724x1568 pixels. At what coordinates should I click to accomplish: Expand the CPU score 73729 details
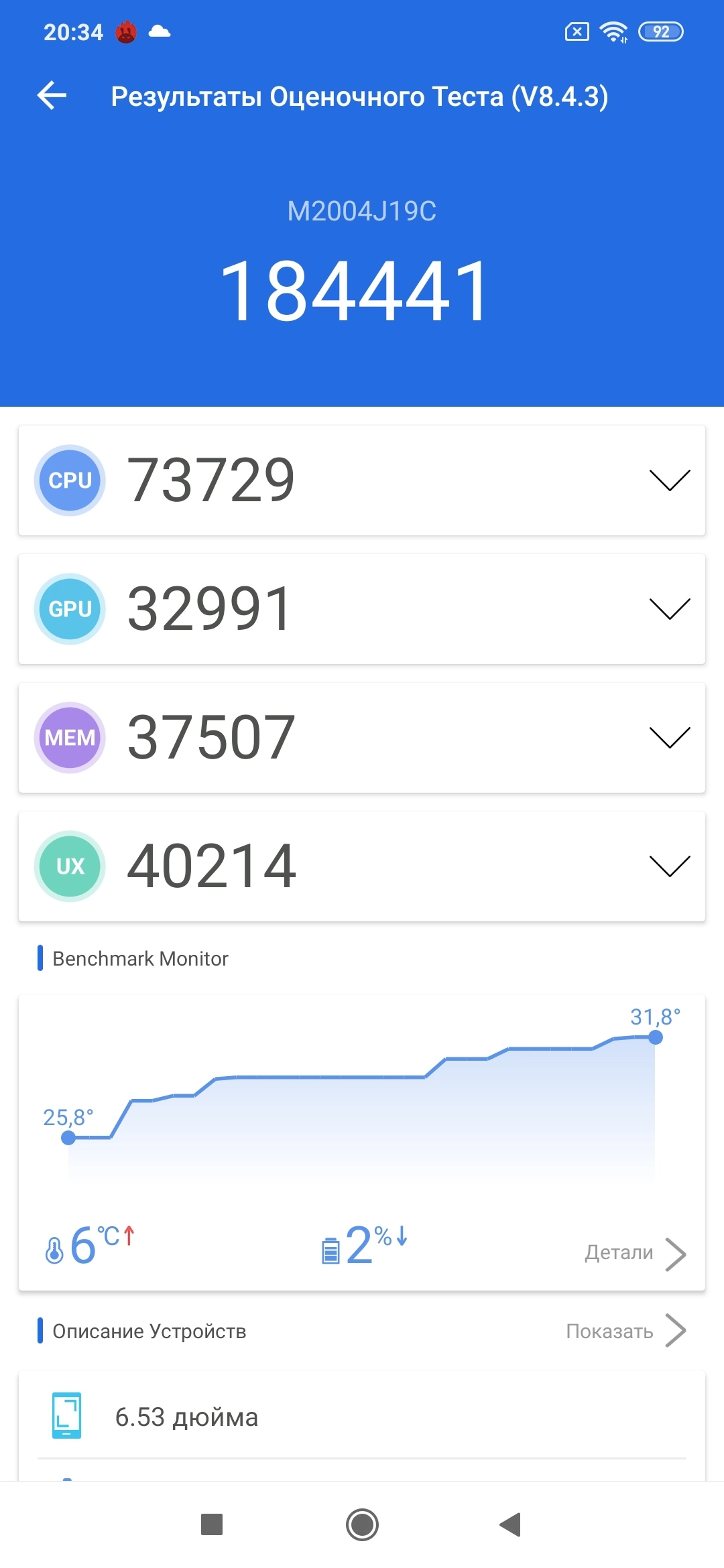[x=669, y=480]
